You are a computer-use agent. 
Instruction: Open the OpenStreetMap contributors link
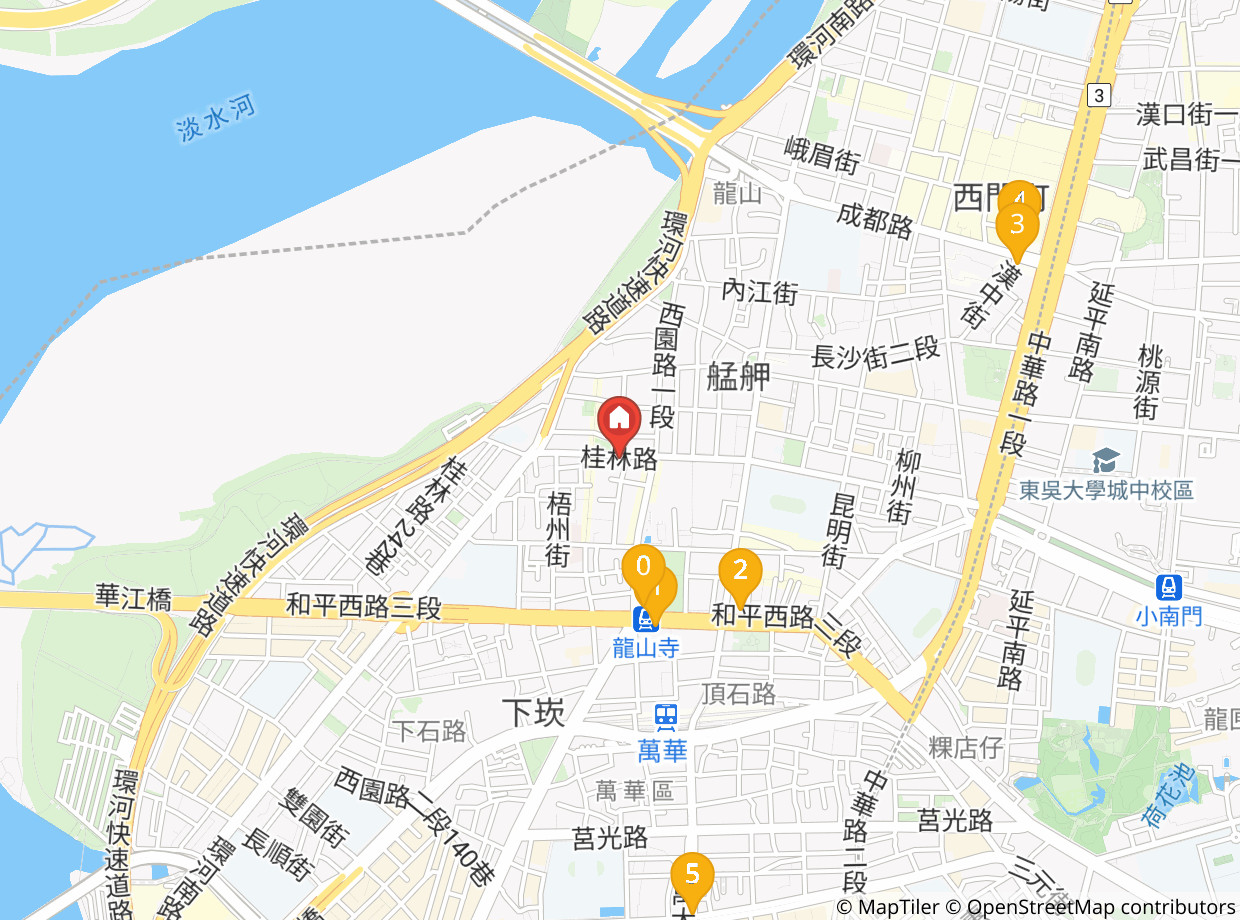click(1092, 907)
